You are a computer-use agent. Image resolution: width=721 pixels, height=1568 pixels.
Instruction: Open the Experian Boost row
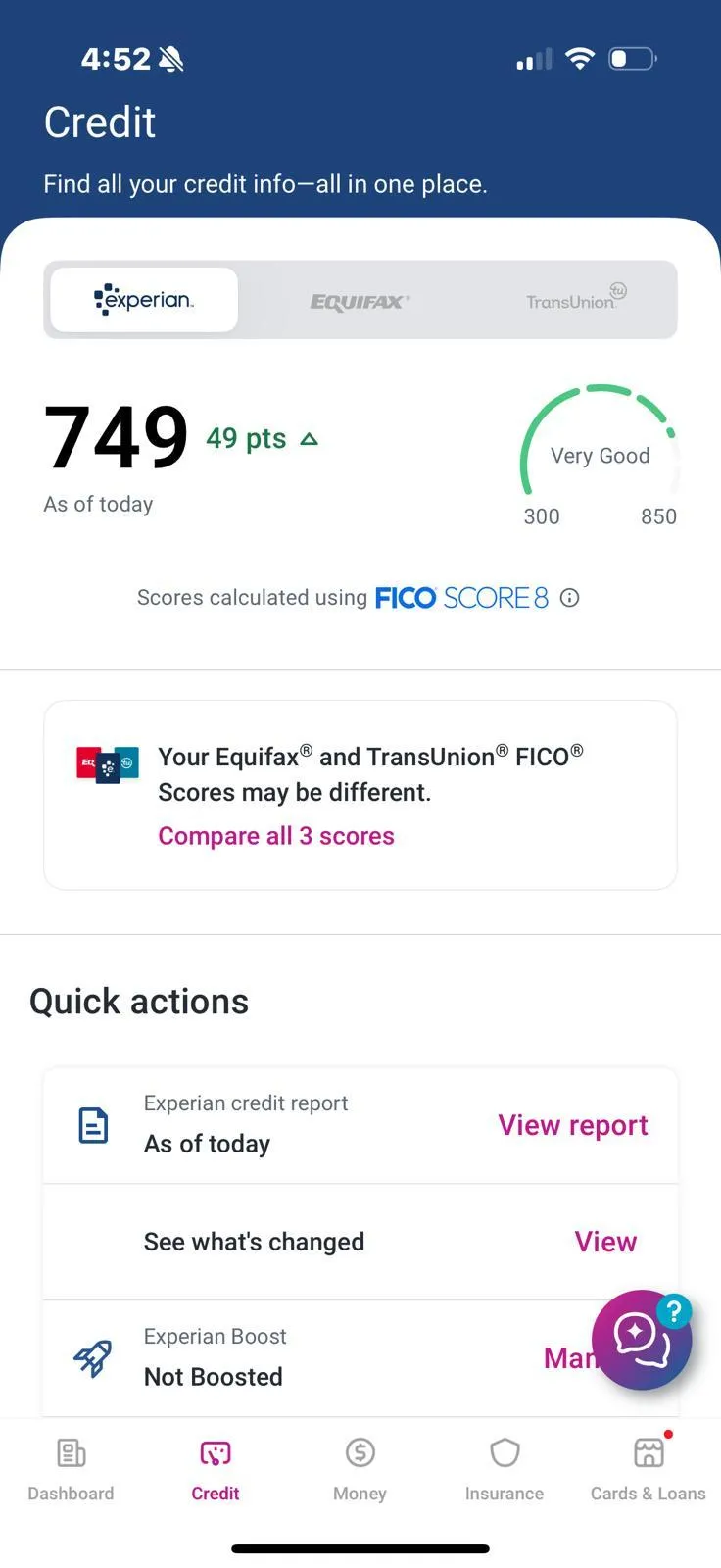point(360,1358)
